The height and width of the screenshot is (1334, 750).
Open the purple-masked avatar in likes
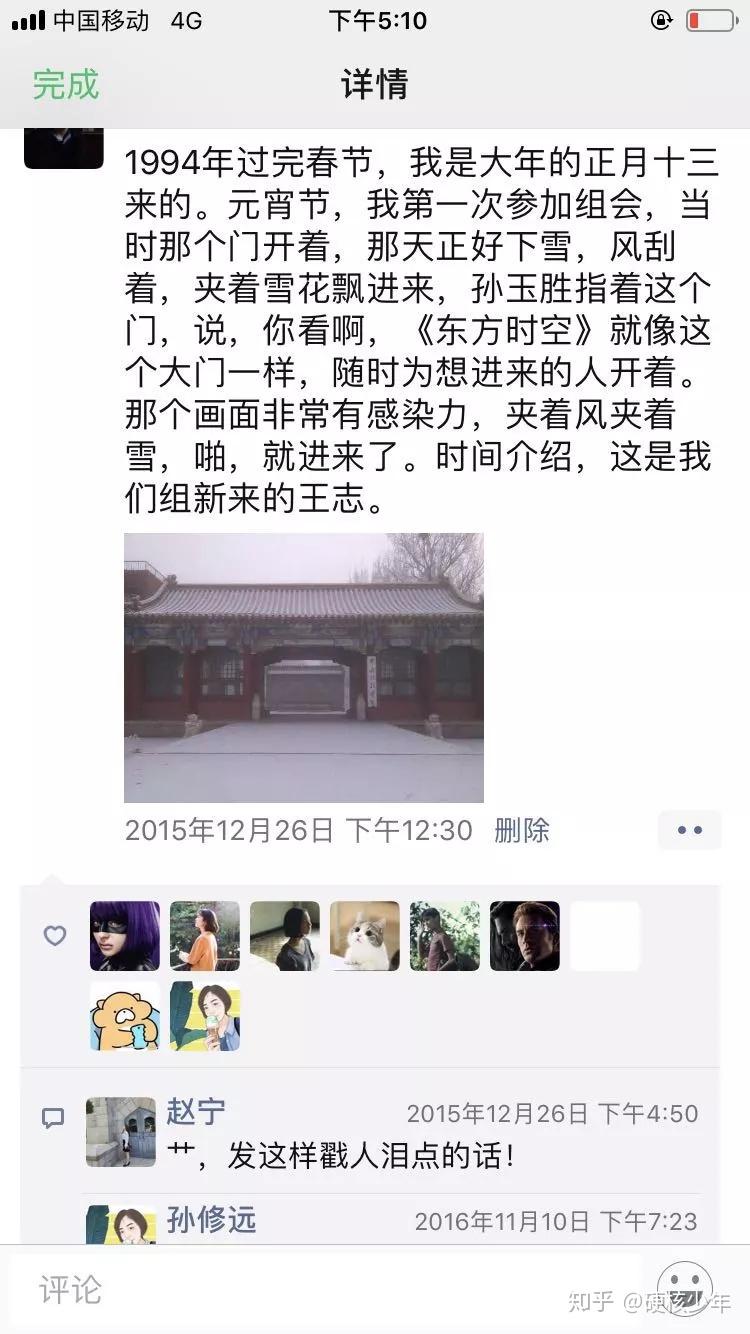[x=125, y=936]
